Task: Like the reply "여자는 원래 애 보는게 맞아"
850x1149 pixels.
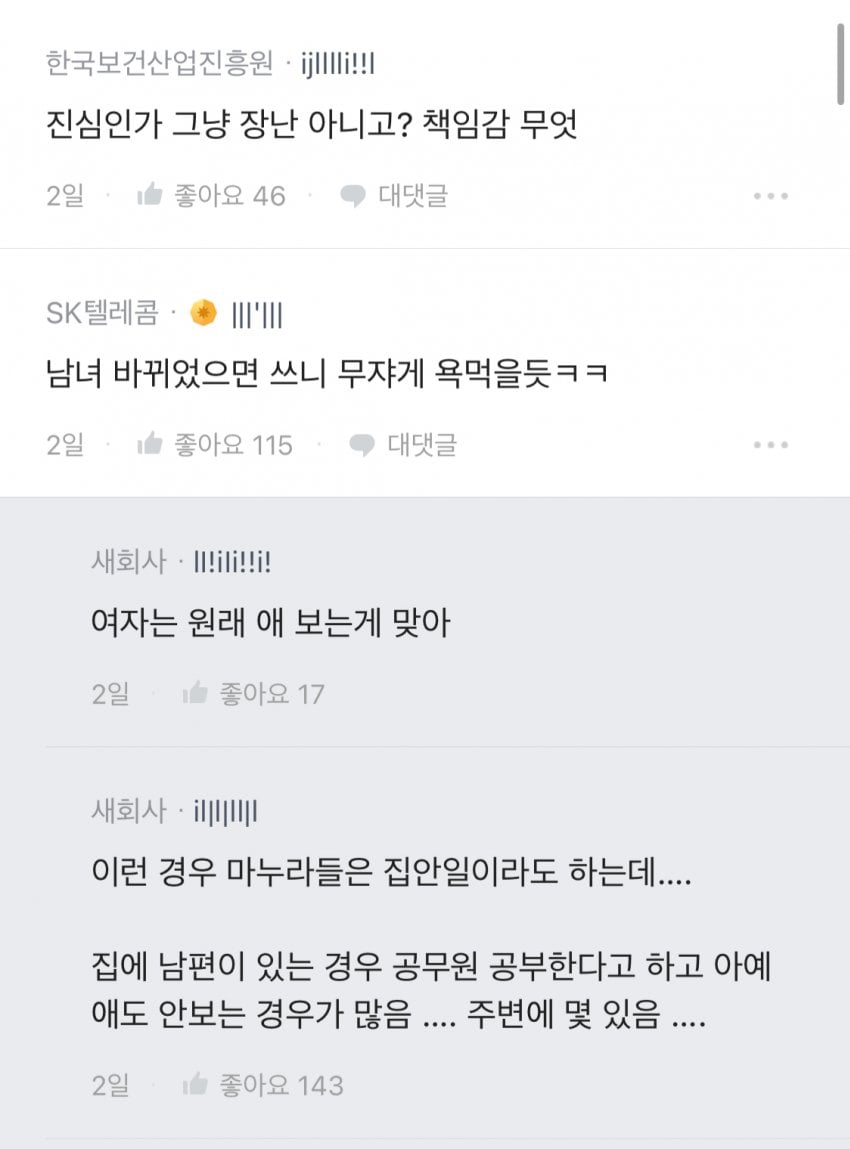Action: point(196,693)
